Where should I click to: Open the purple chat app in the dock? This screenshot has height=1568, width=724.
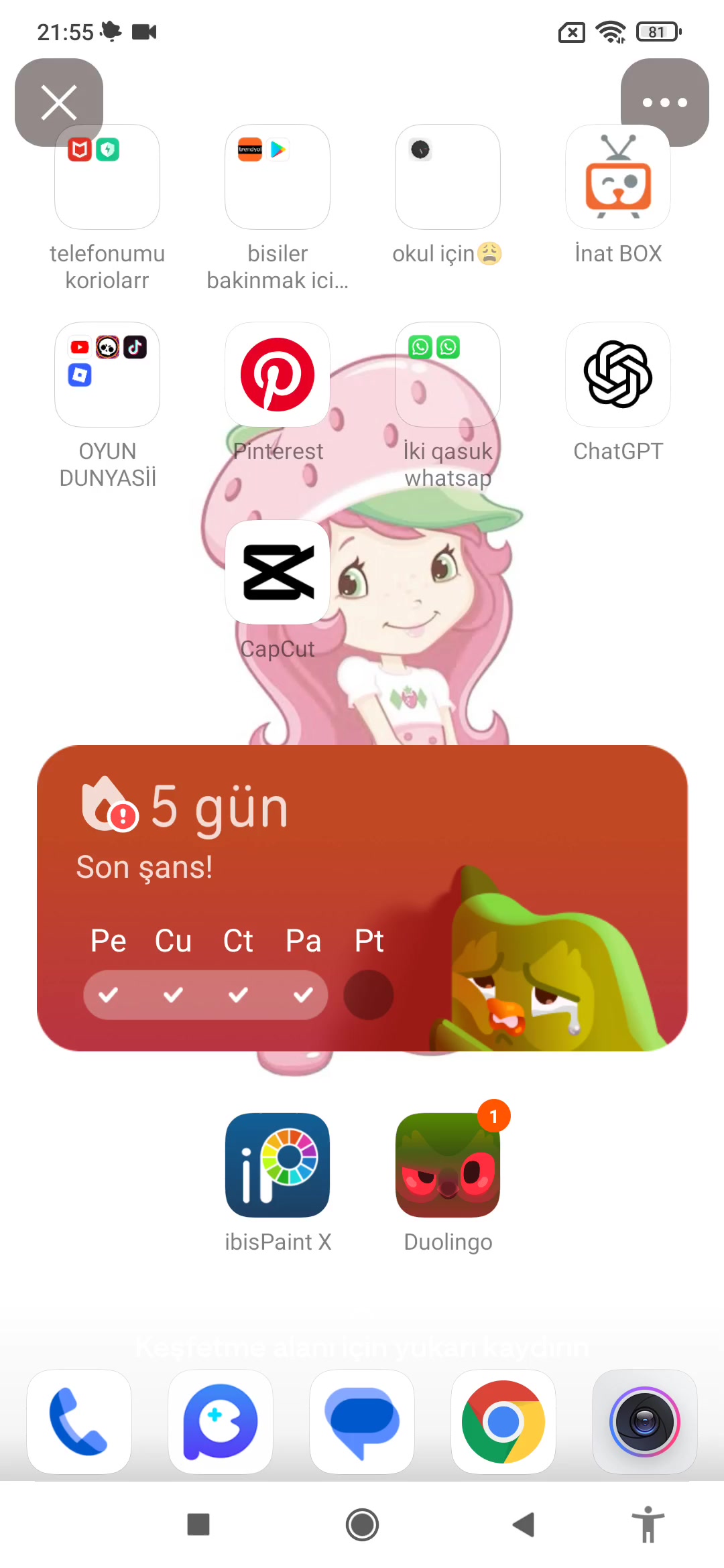click(221, 1422)
